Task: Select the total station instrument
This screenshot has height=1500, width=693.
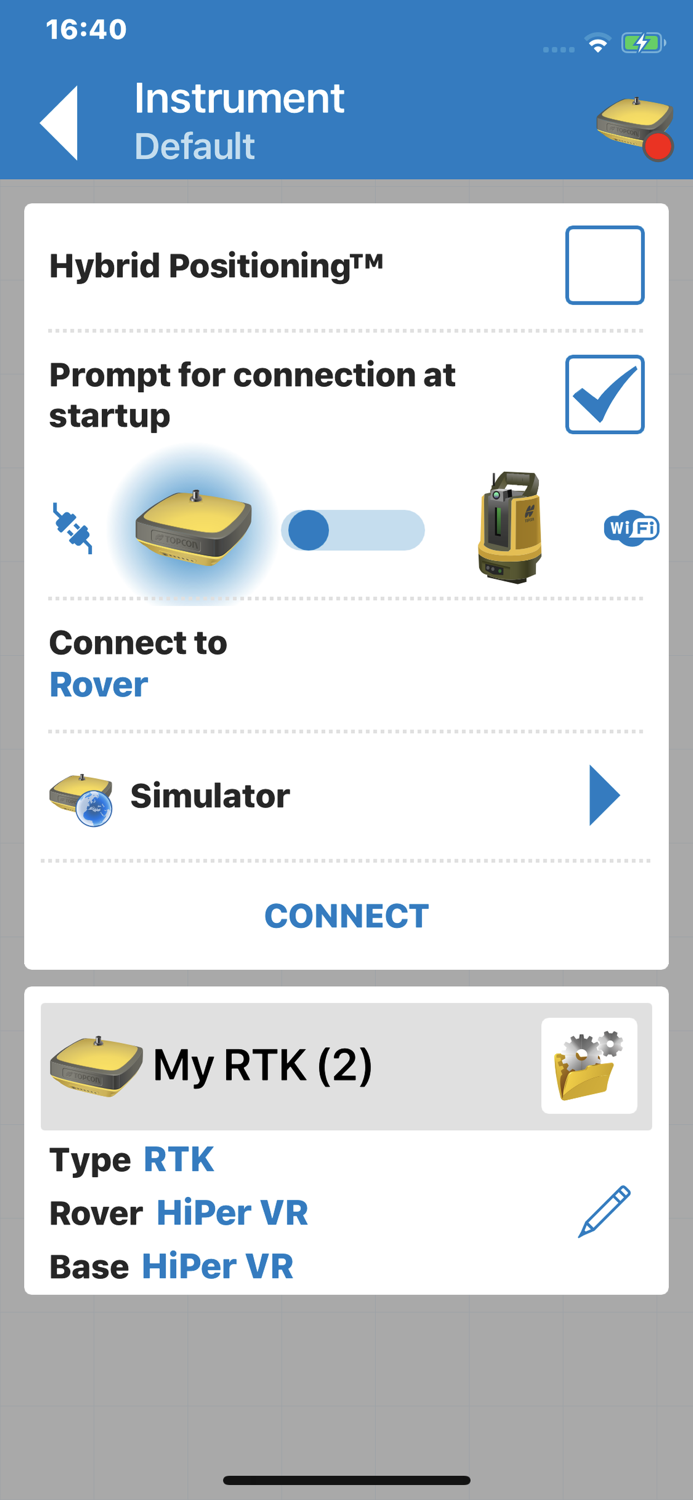Action: (510, 527)
